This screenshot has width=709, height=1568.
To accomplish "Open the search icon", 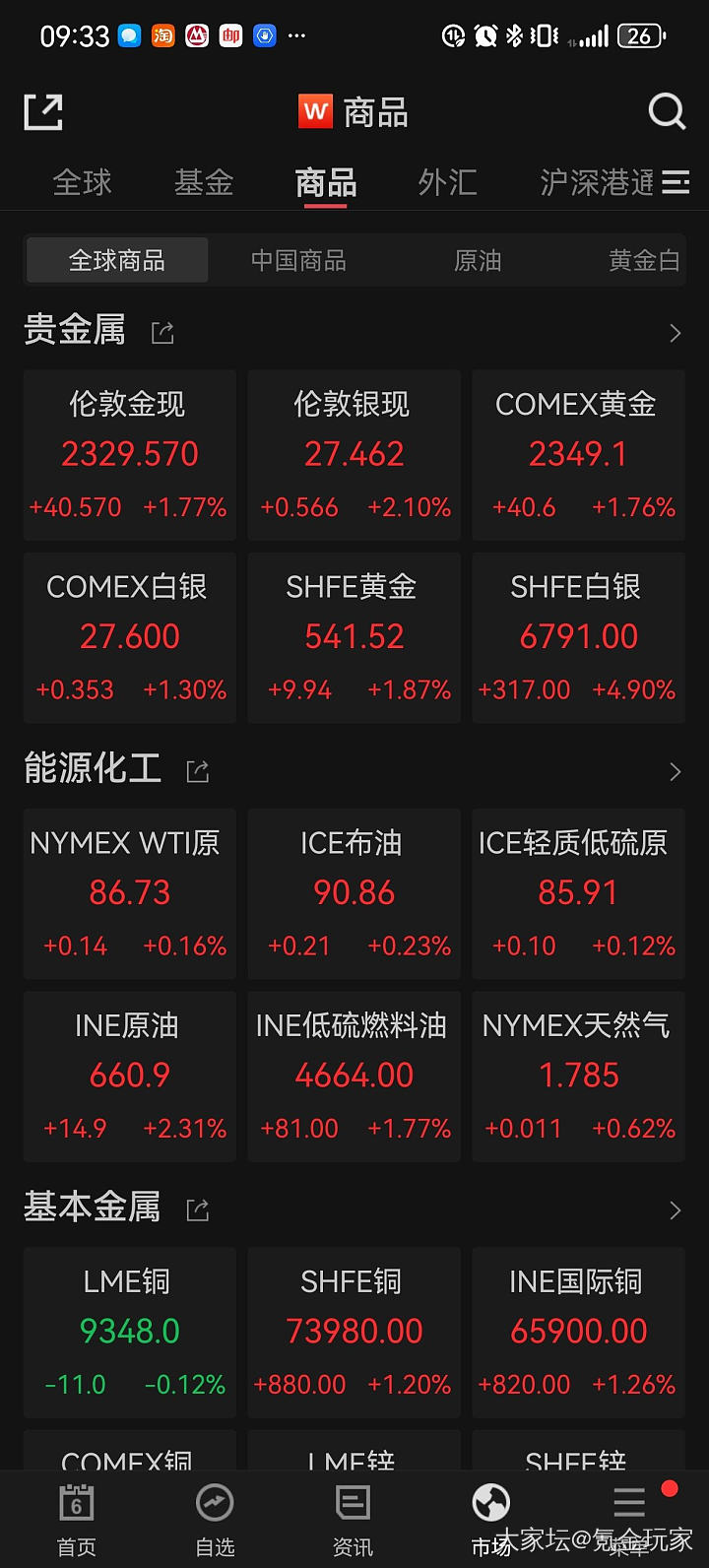I will 667,111.
